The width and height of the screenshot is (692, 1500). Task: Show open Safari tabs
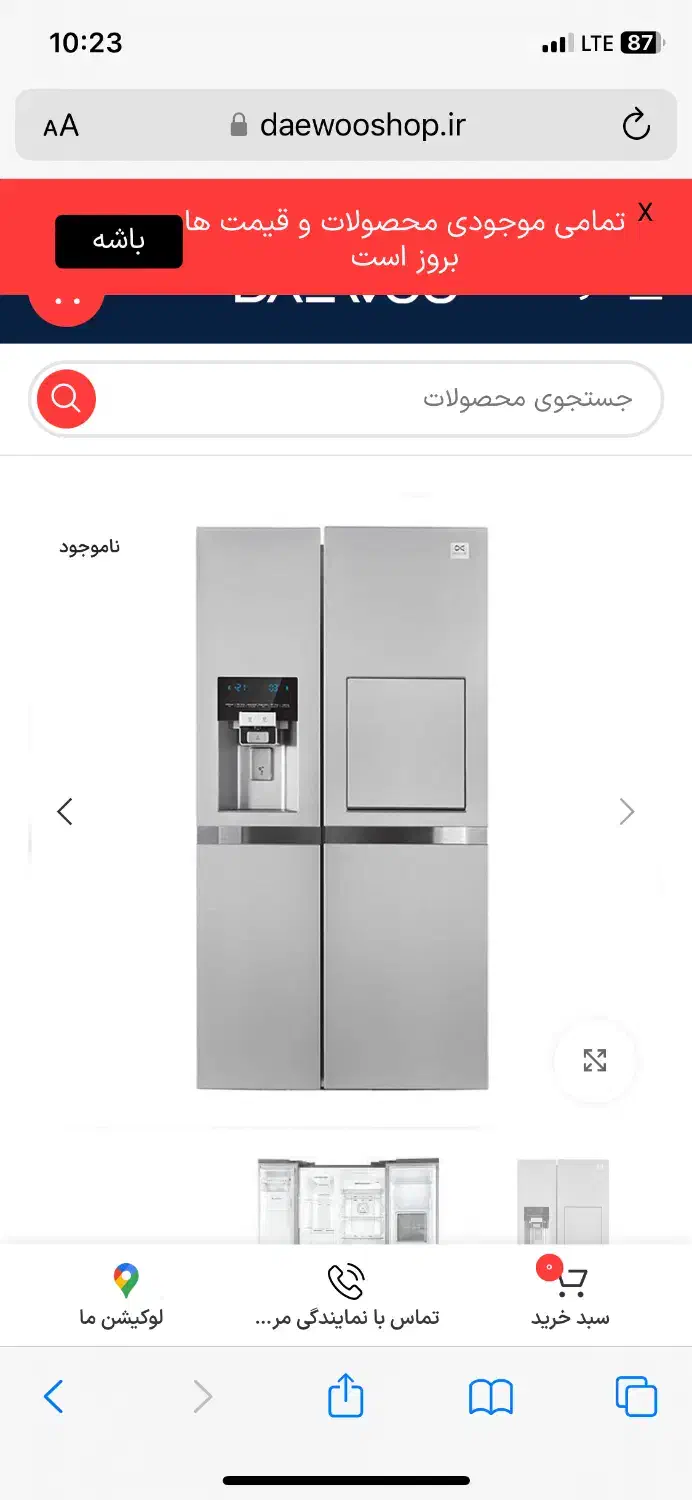point(636,1396)
